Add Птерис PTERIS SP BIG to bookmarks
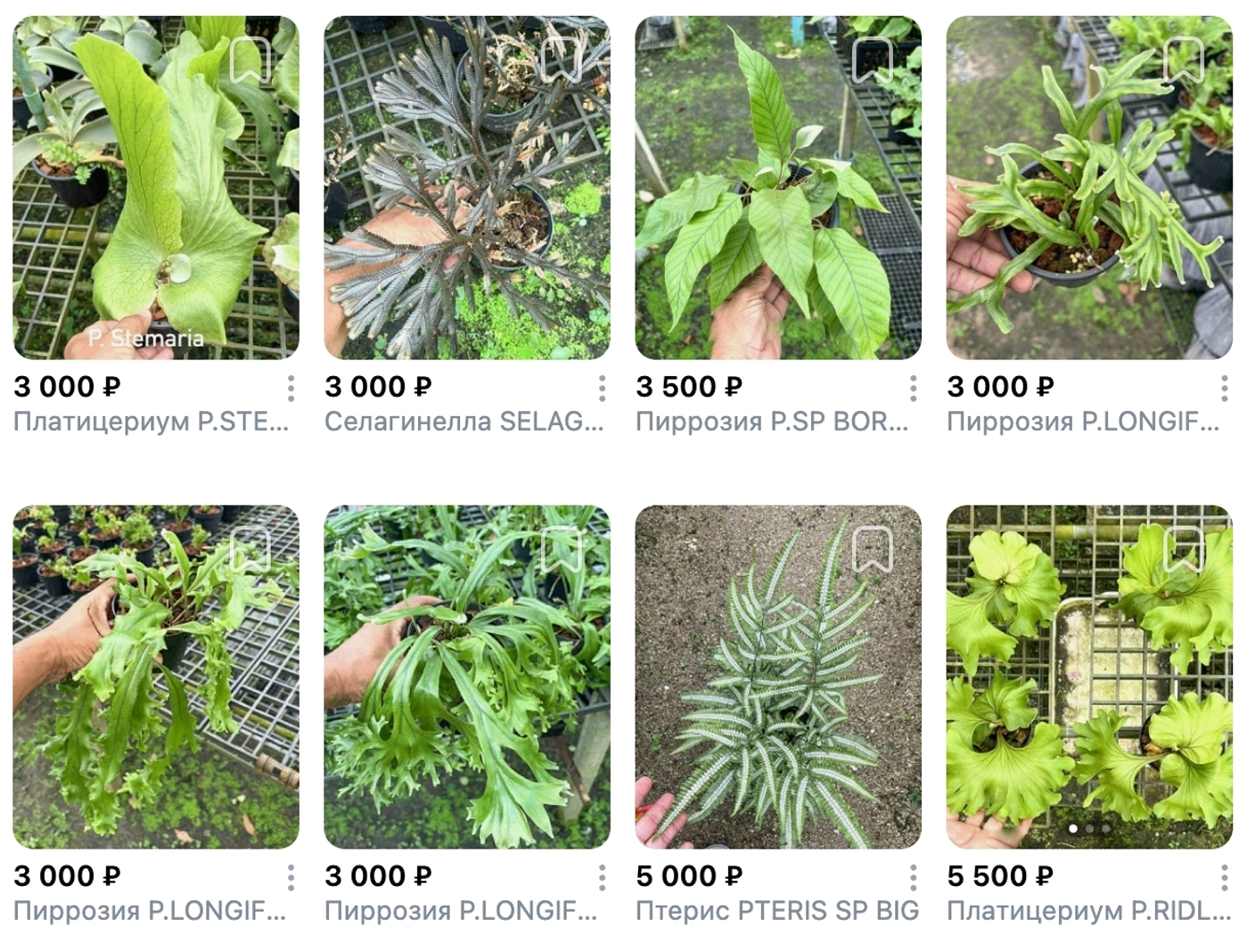The height and width of the screenshot is (952, 1255). point(872,549)
